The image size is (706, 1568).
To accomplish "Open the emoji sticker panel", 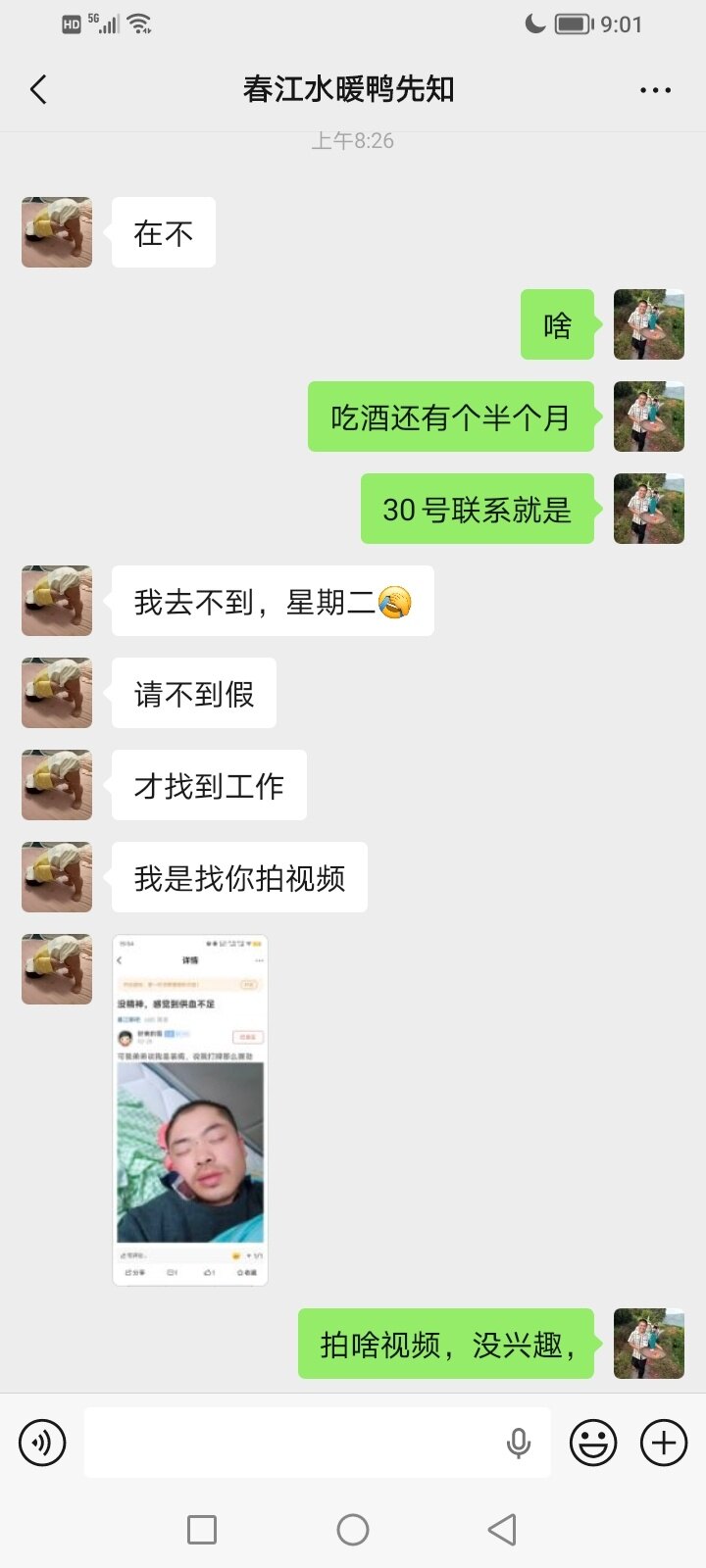I will click(593, 1443).
